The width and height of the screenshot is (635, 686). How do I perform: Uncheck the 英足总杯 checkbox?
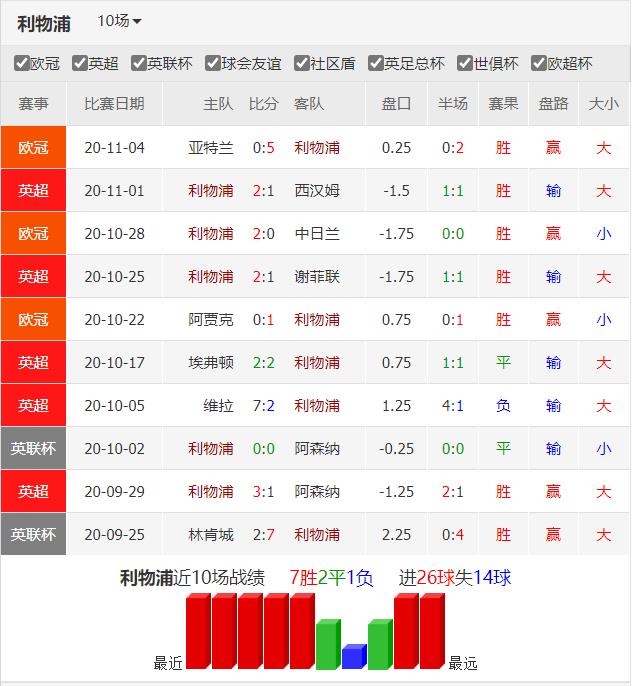[376, 63]
